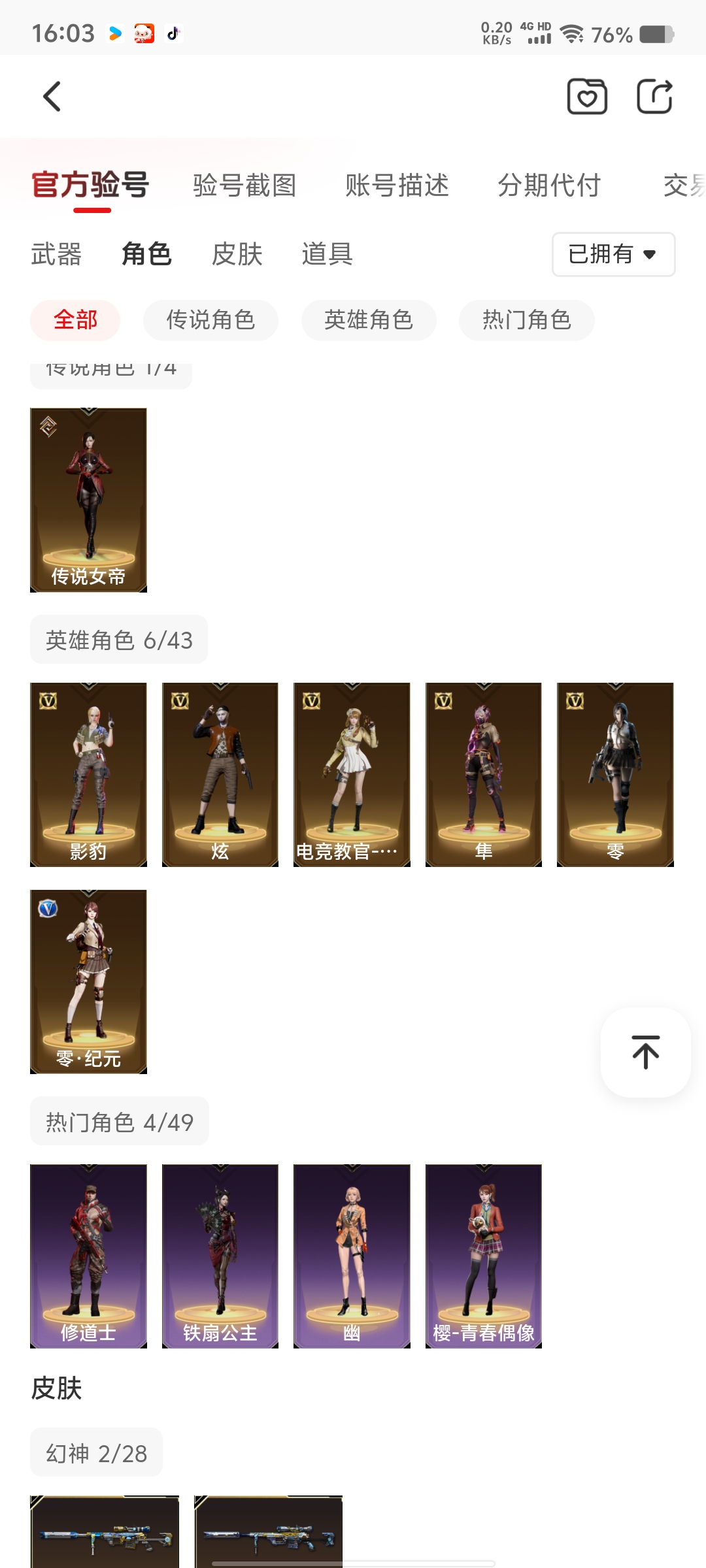The width and height of the screenshot is (706, 1568).
Task: Share this account listing
Action: point(655,97)
